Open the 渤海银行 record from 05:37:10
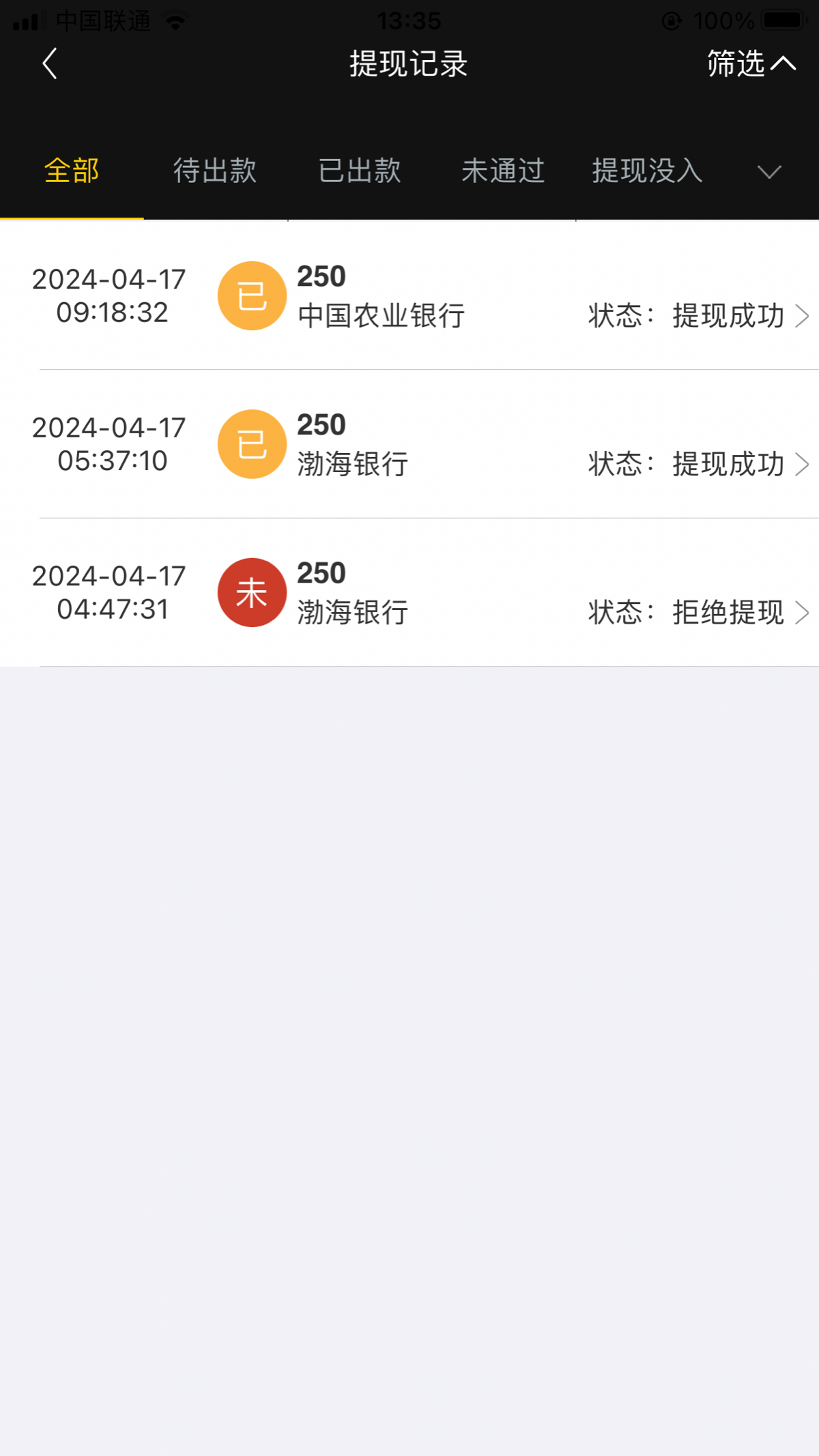The width and height of the screenshot is (819, 1456). [x=409, y=444]
